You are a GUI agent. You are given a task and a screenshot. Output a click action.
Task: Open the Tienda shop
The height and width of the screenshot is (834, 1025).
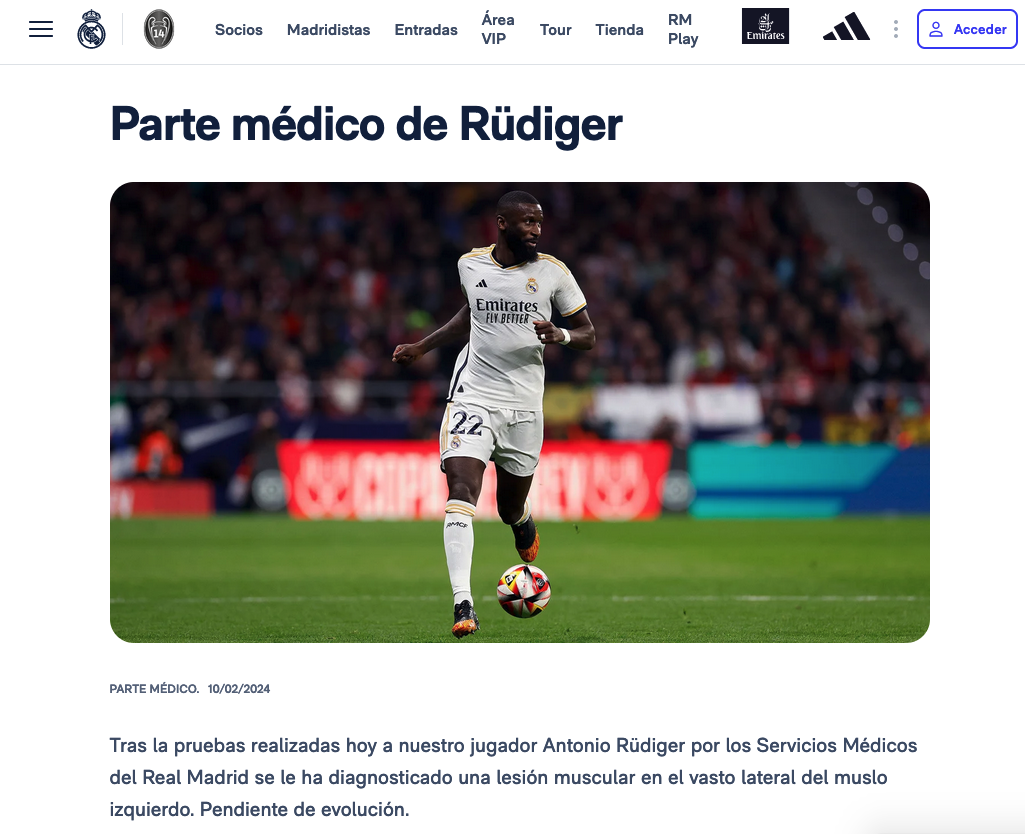pyautogui.click(x=619, y=30)
